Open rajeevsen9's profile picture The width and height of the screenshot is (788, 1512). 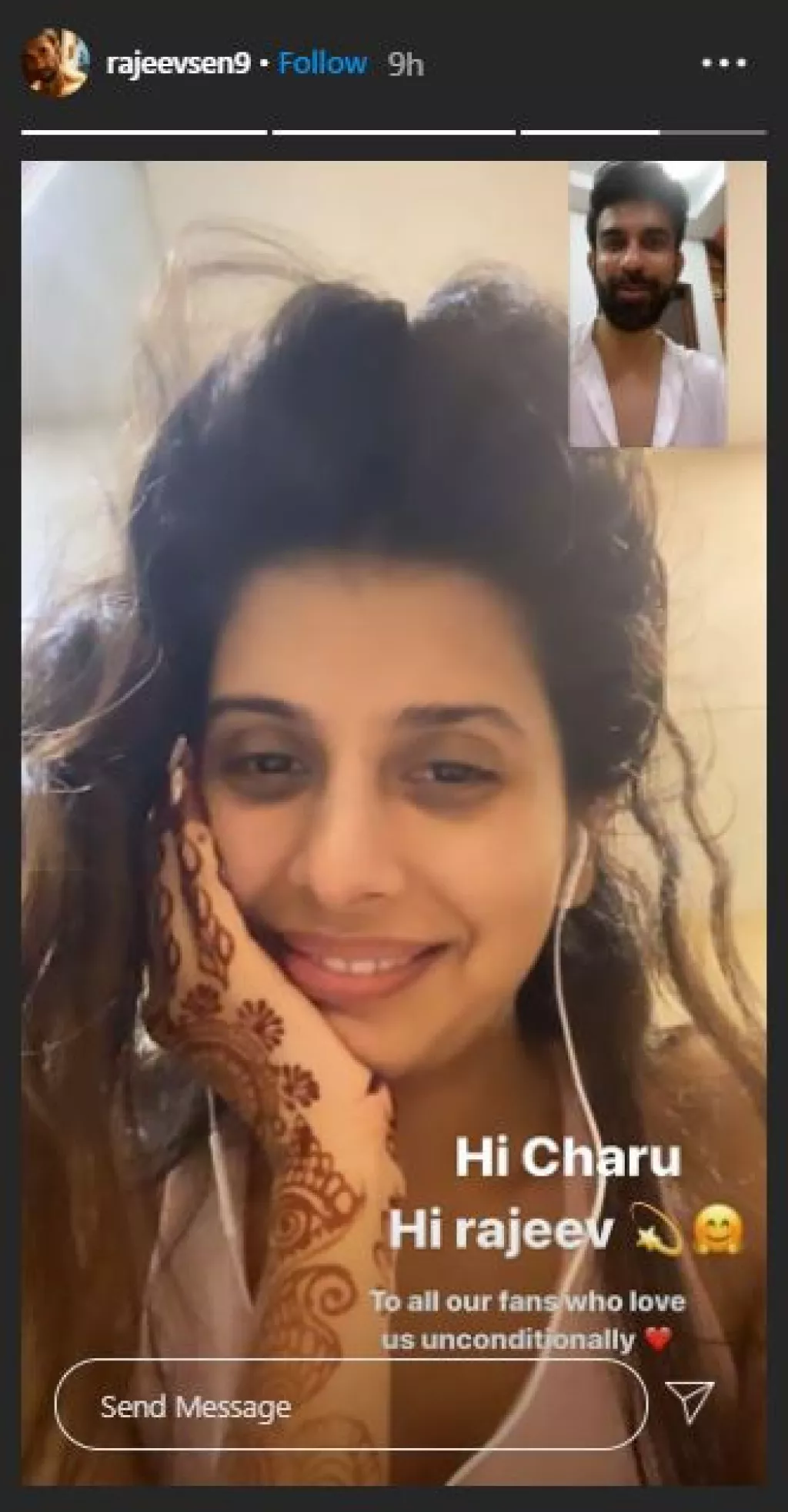(56, 63)
